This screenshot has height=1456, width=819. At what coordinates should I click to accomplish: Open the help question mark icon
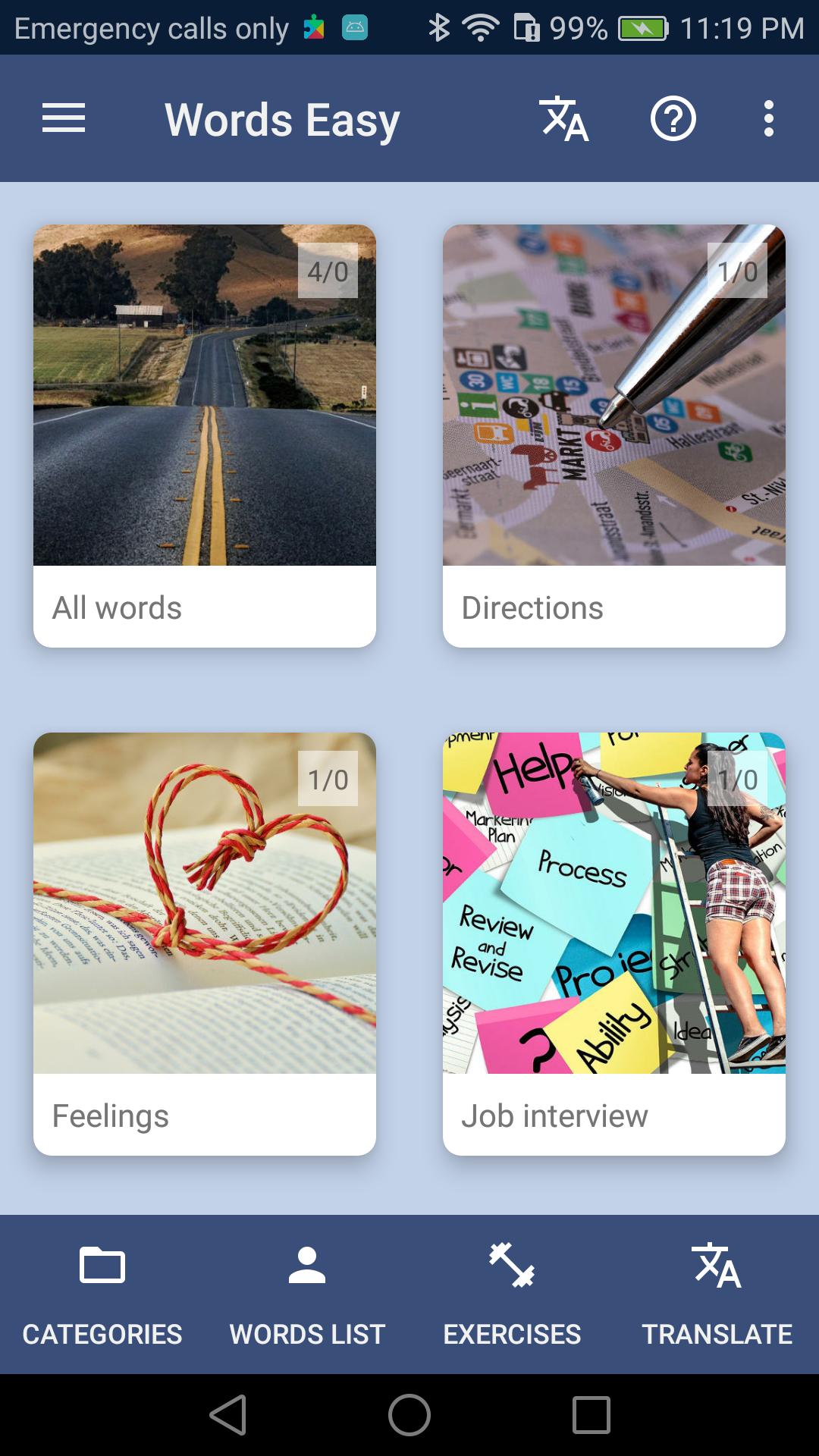[673, 119]
